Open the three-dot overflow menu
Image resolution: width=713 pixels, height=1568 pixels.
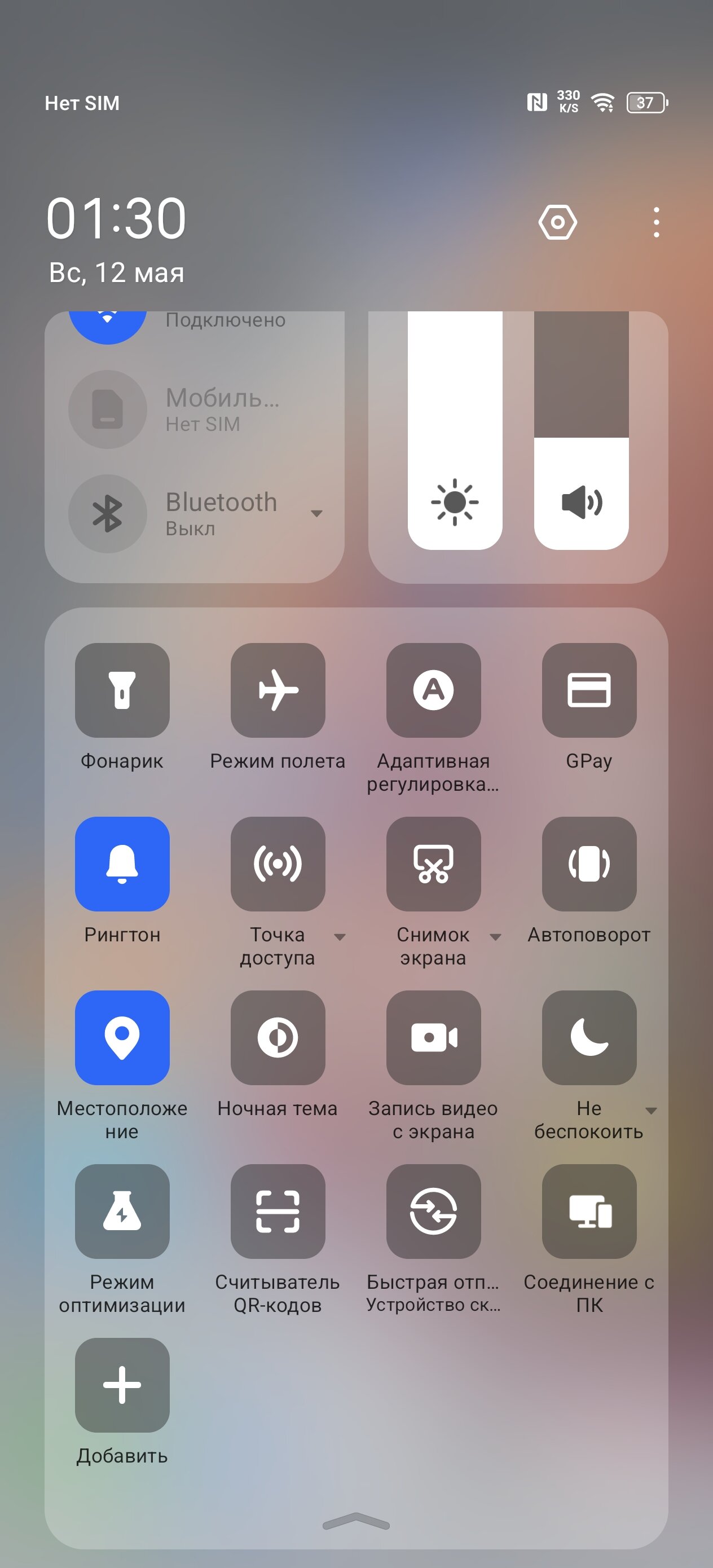pyautogui.click(x=656, y=222)
